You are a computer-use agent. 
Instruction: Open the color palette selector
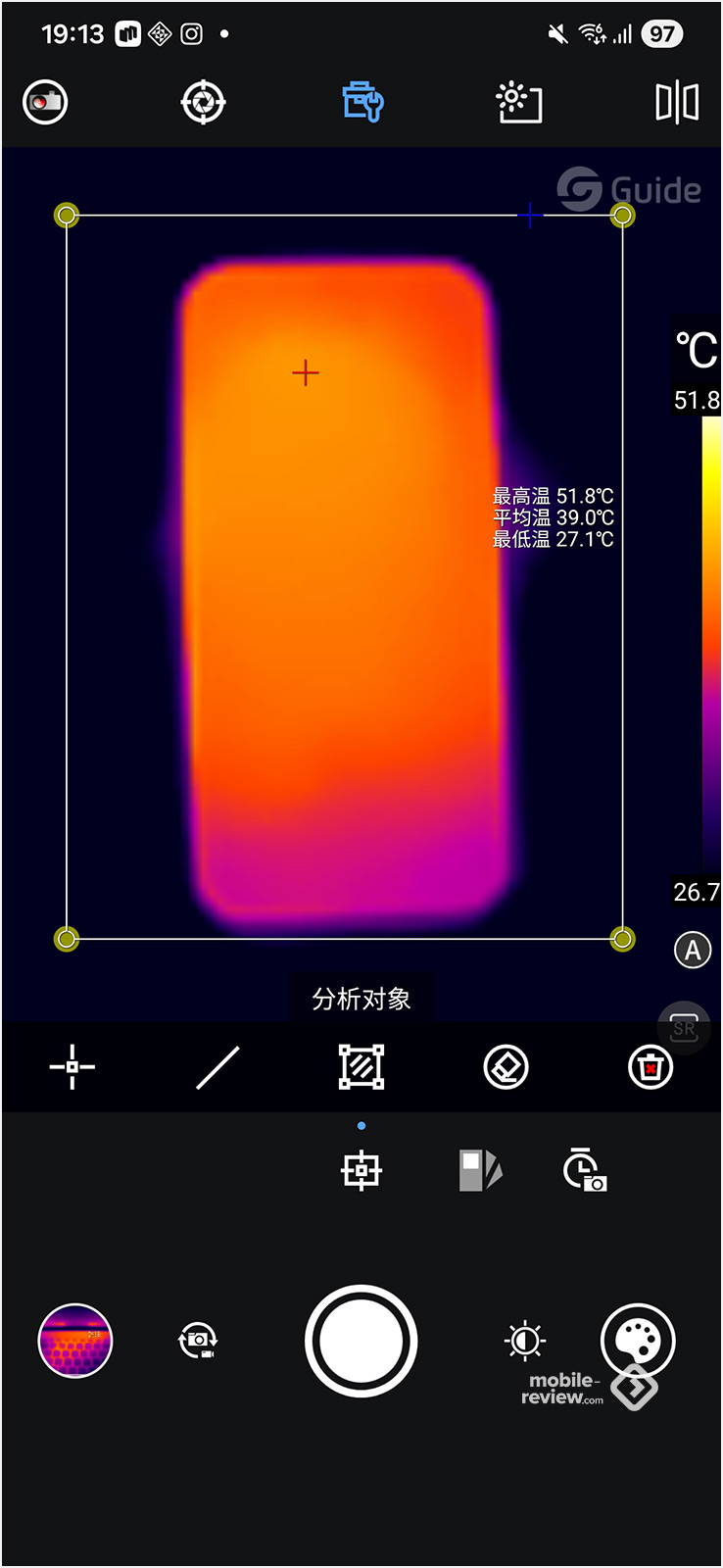coord(637,1341)
